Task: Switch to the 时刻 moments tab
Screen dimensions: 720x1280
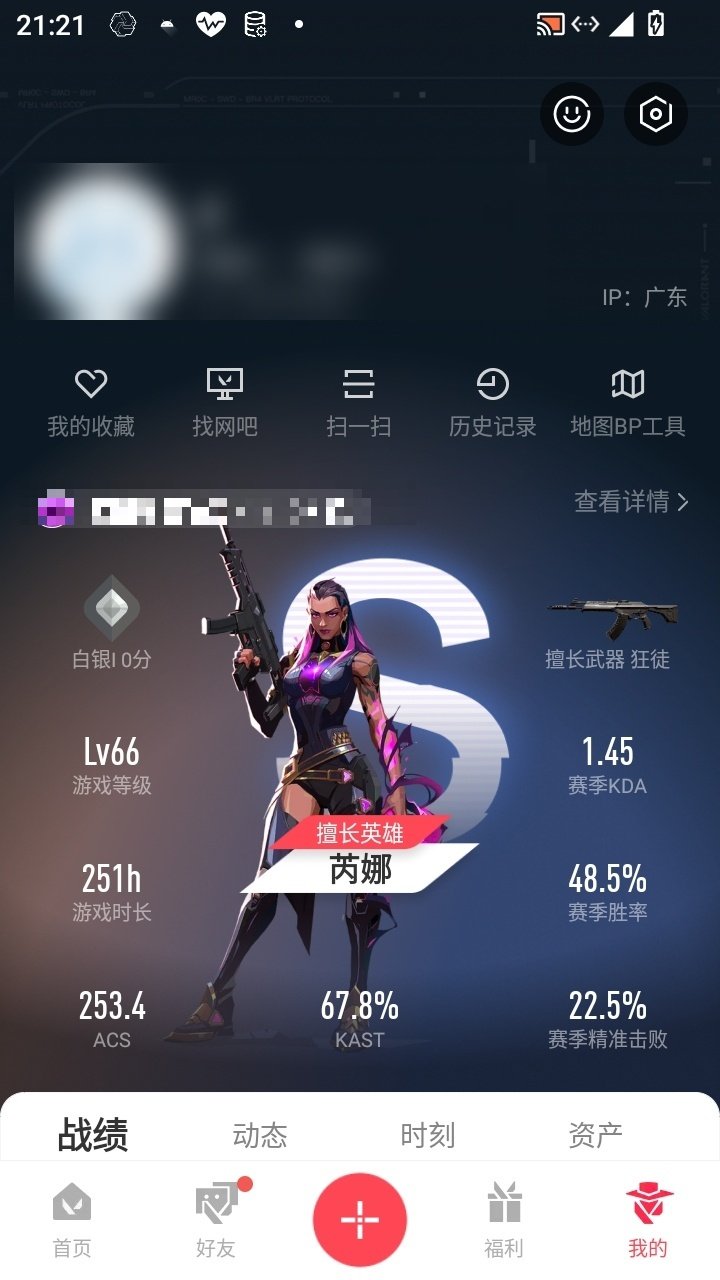Action: pos(427,1135)
